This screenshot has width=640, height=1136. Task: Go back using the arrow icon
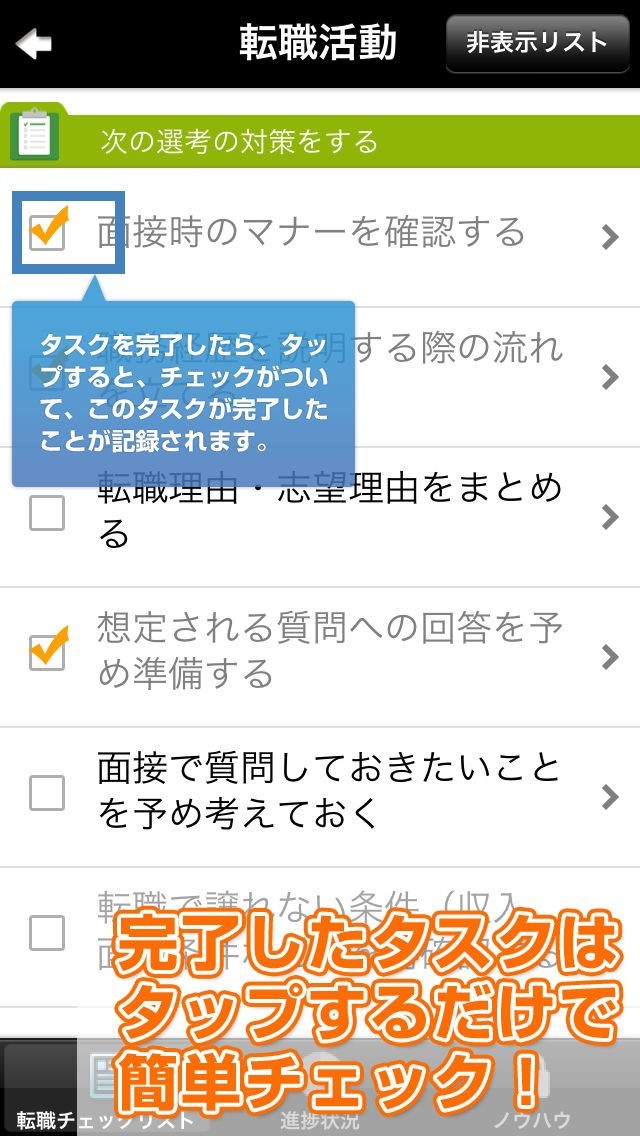click(x=34, y=44)
